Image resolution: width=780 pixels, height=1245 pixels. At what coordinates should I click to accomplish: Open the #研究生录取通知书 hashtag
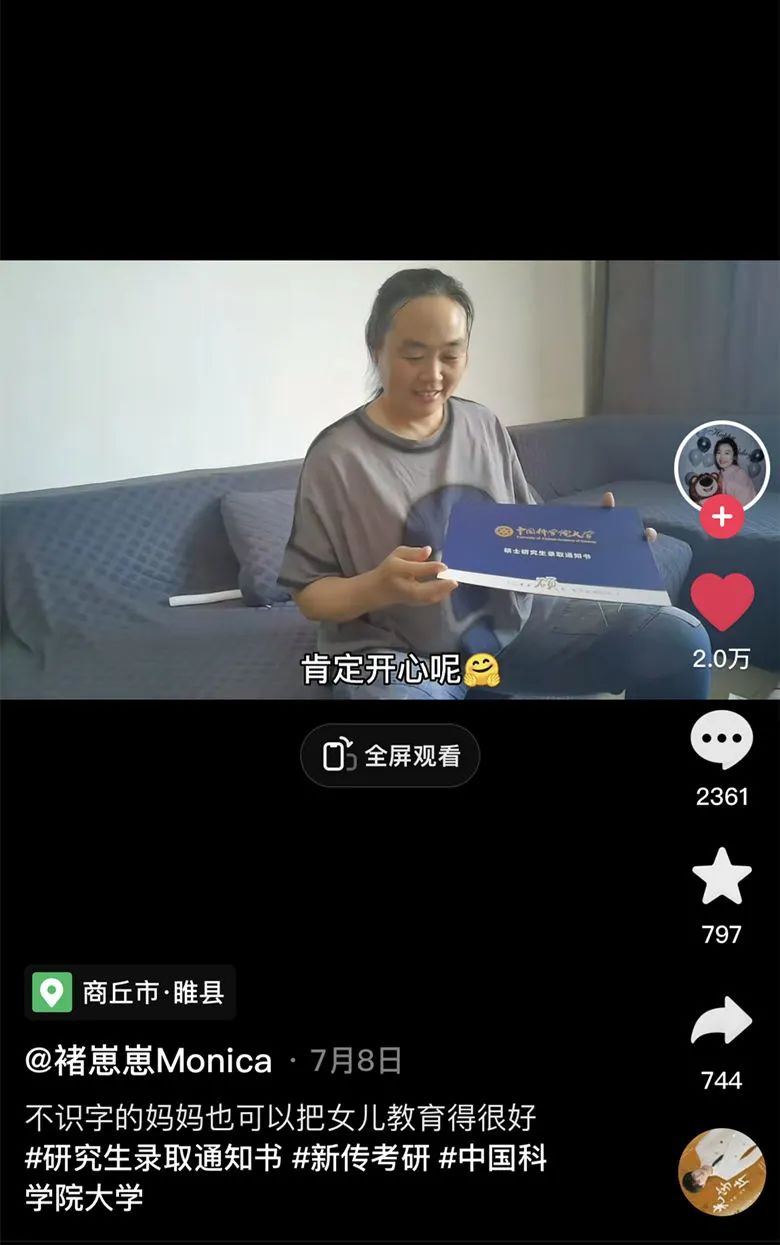[x=153, y=1158]
